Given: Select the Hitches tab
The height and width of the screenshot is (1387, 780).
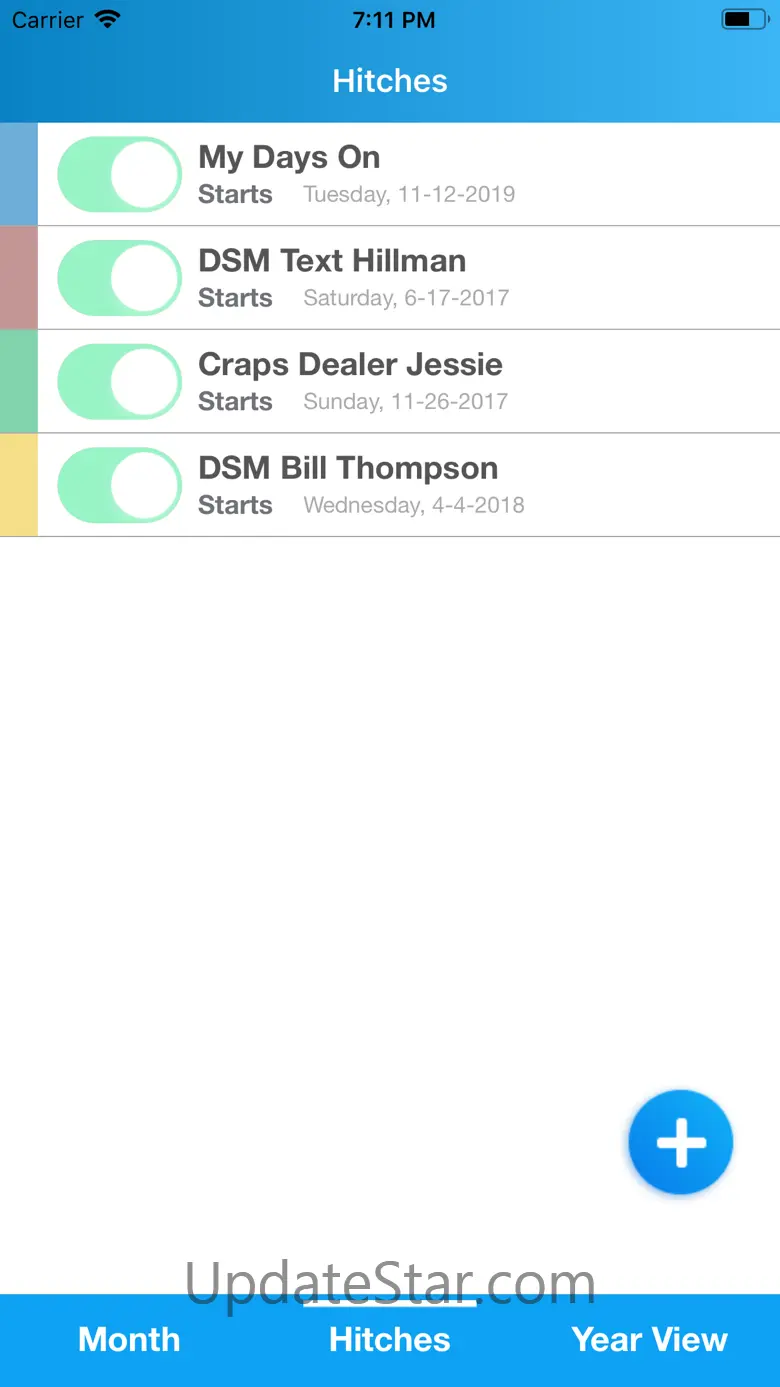Looking at the screenshot, I should click(x=390, y=1339).
